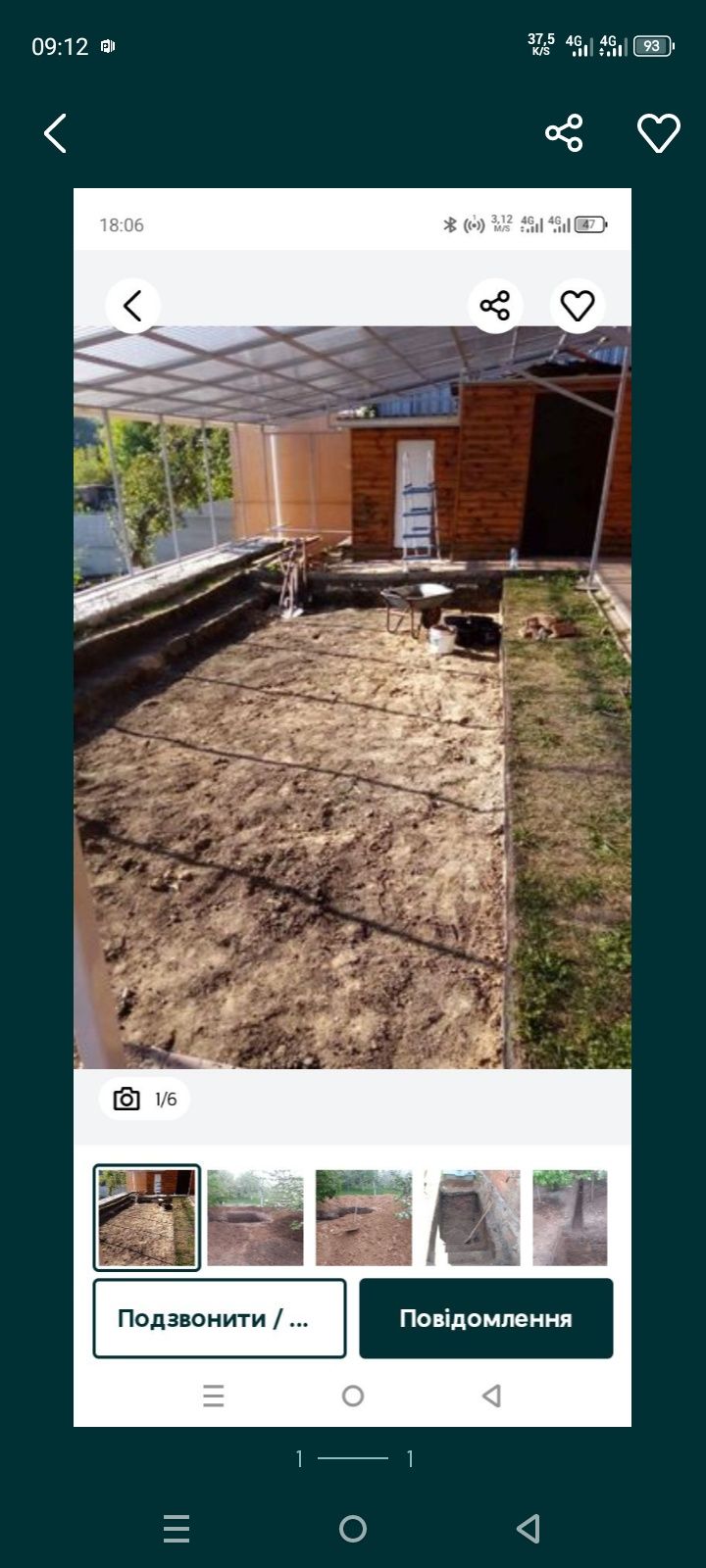The width and height of the screenshot is (706, 1568).
Task: Add listing to favorites with top-right heart
Action: pos(658,133)
